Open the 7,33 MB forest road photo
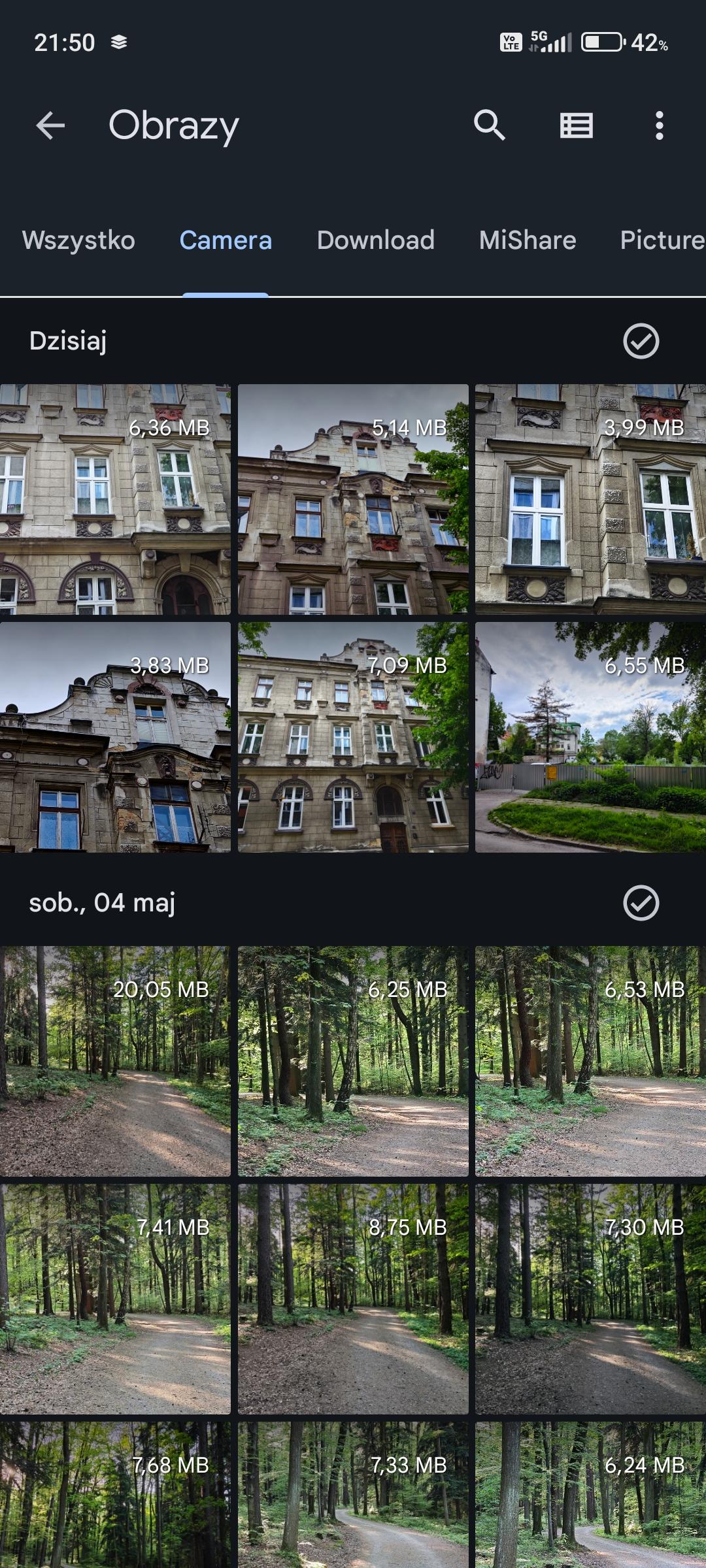Image resolution: width=706 pixels, height=1568 pixels. point(353,1496)
